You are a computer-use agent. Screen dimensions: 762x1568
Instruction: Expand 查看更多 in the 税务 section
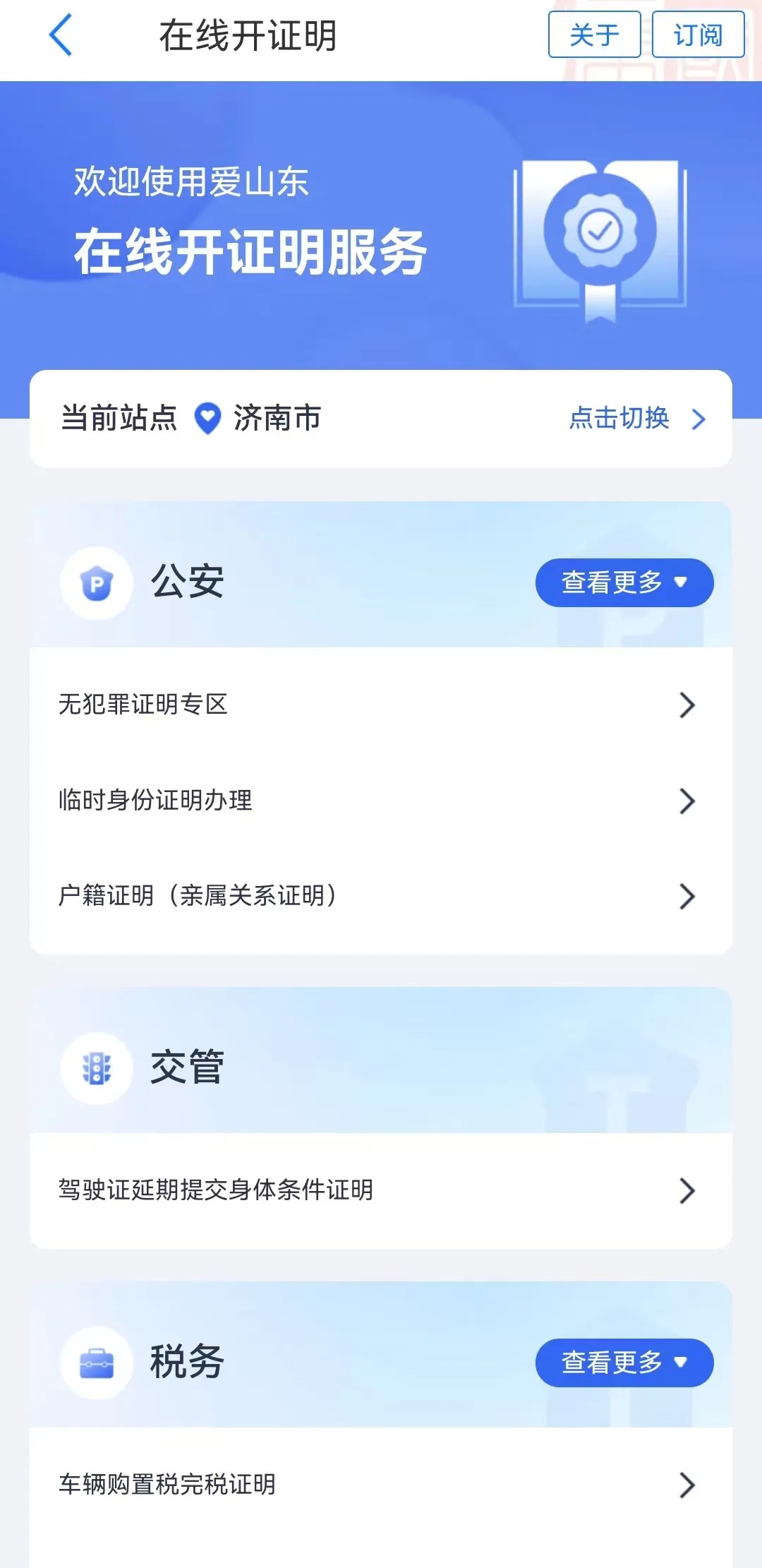point(624,1363)
